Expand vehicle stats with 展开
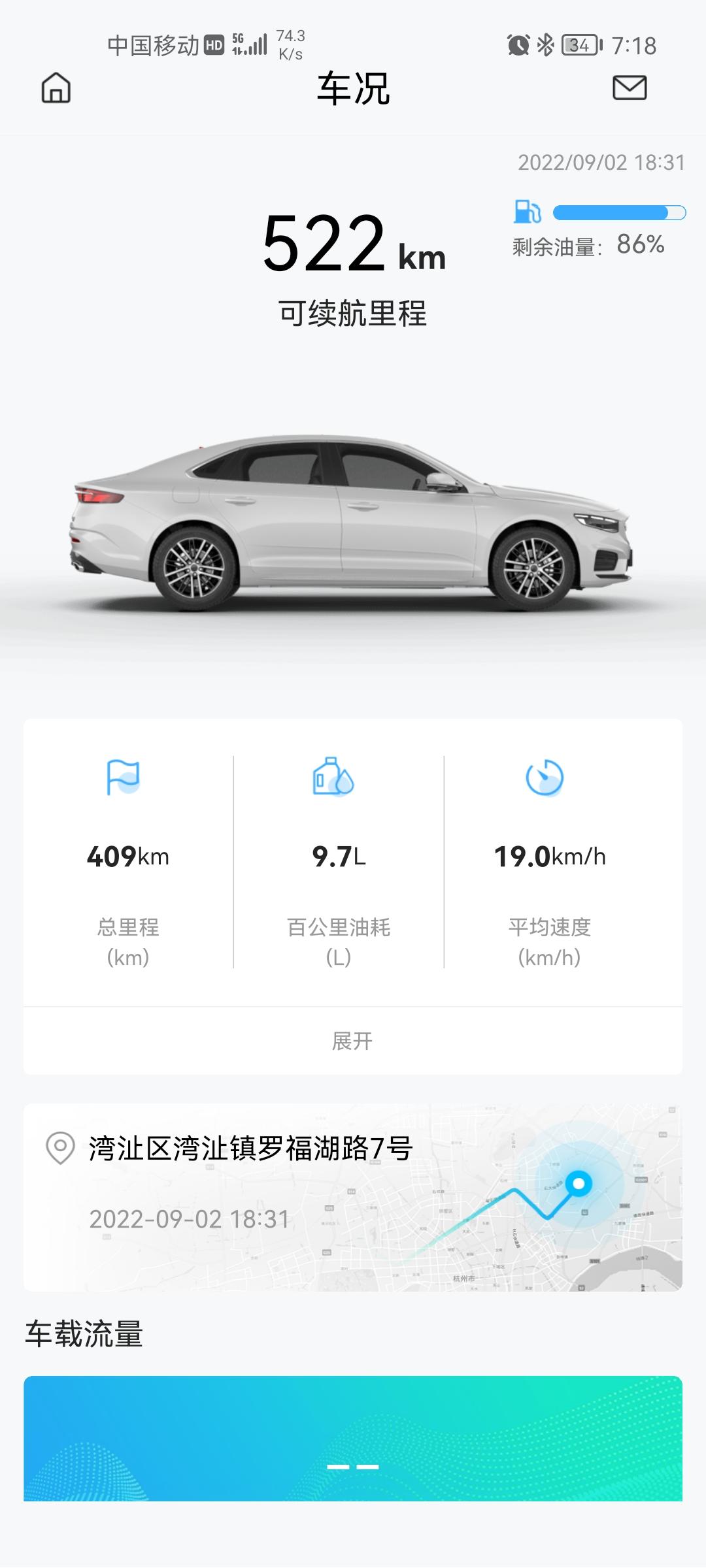 coord(352,1041)
